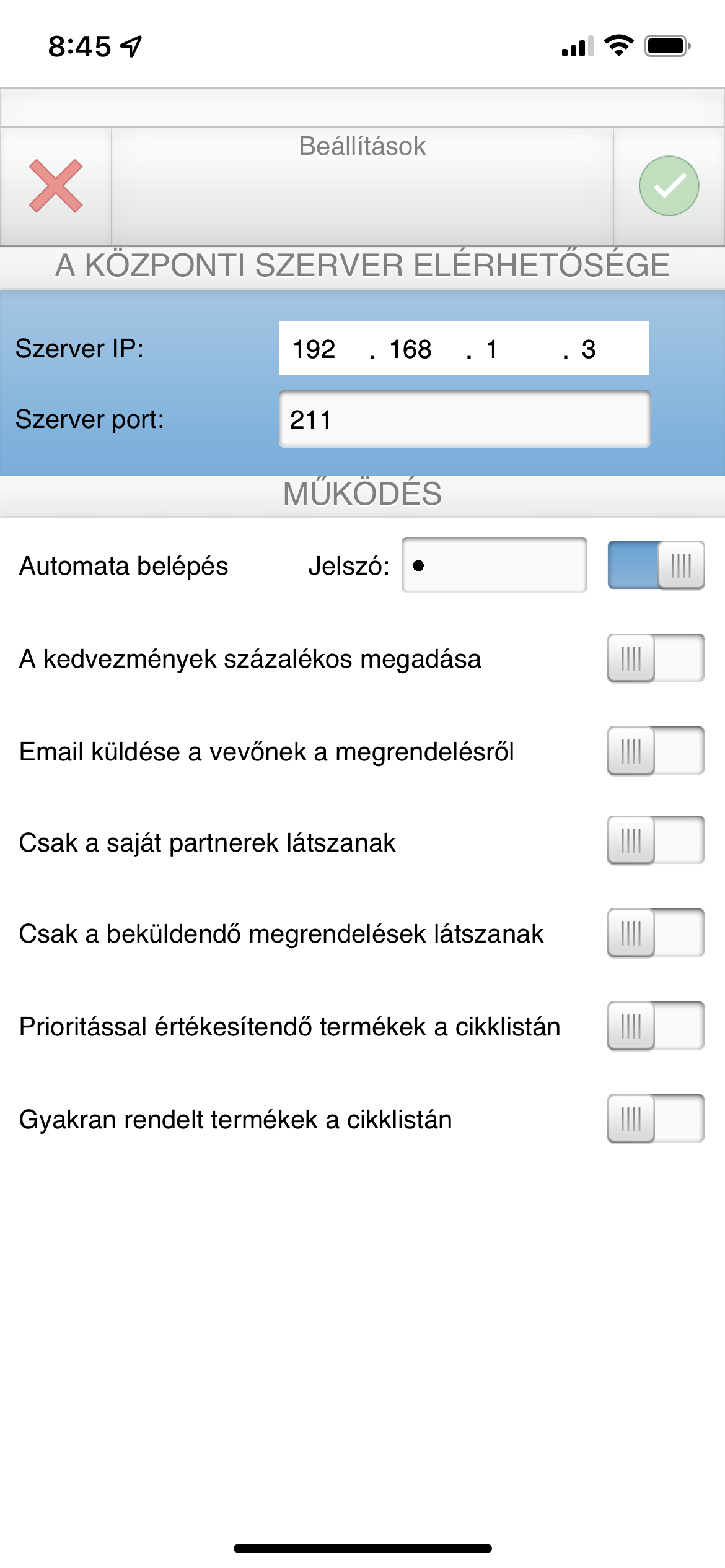Tap the Szerver port field
This screenshot has height=1568, width=725.
464,419
